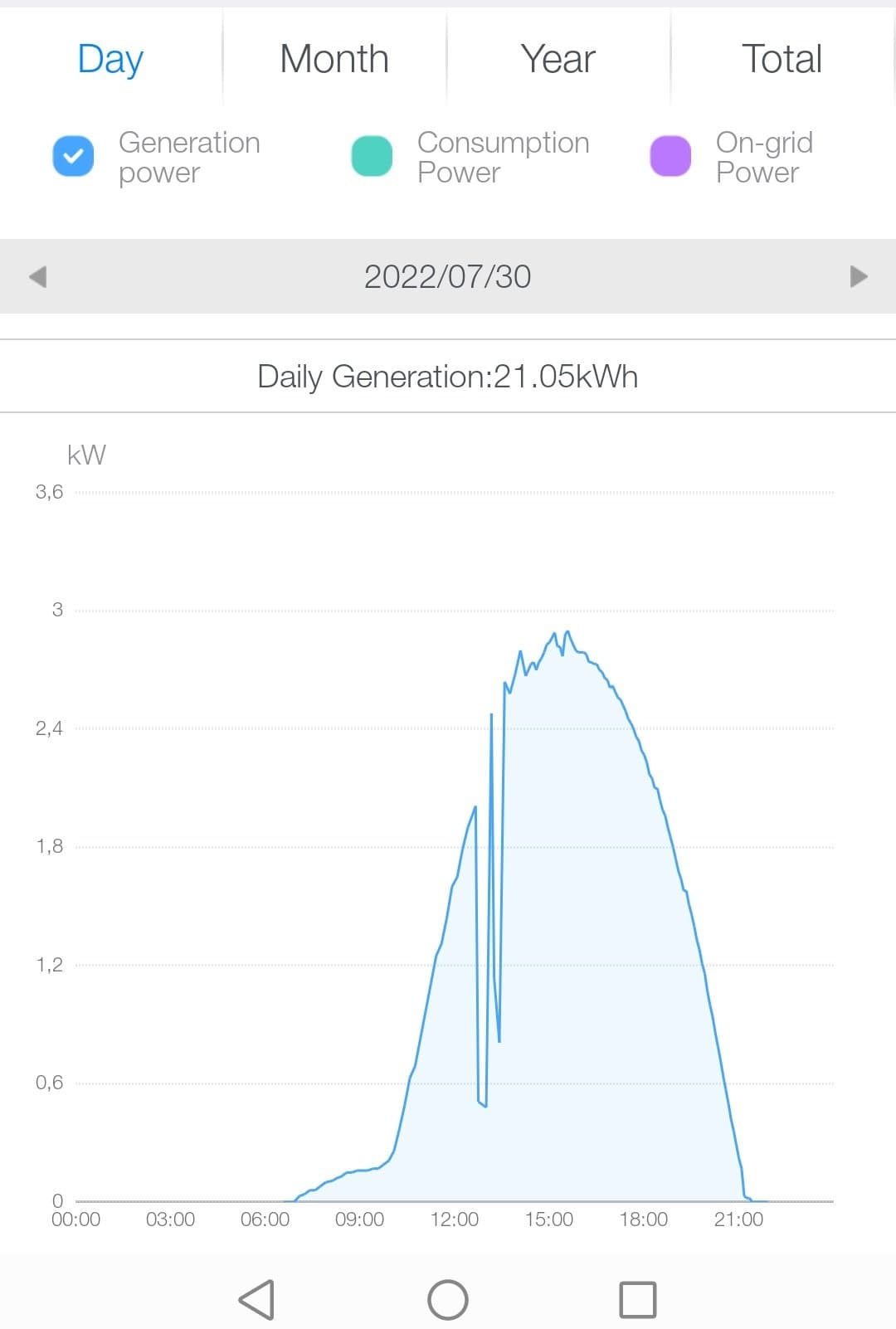Select the Day tab
This screenshot has height=1329, width=896.
110,59
